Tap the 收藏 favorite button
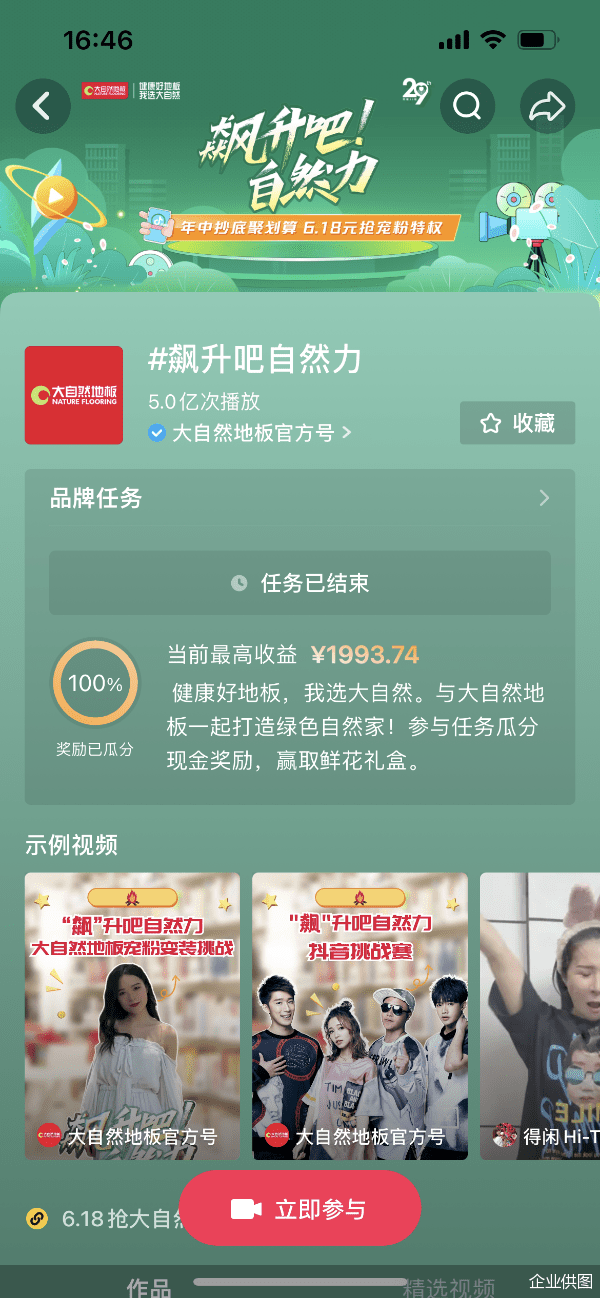The image size is (600, 1298). click(517, 423)
